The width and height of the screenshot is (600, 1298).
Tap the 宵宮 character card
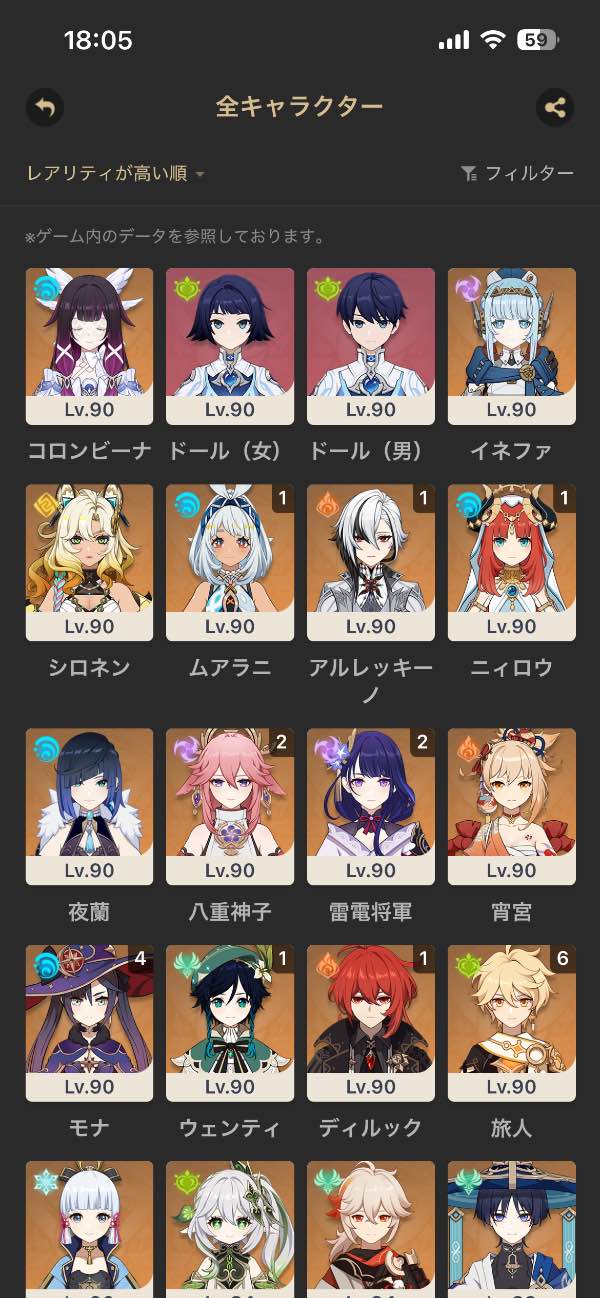pos(512,806)
